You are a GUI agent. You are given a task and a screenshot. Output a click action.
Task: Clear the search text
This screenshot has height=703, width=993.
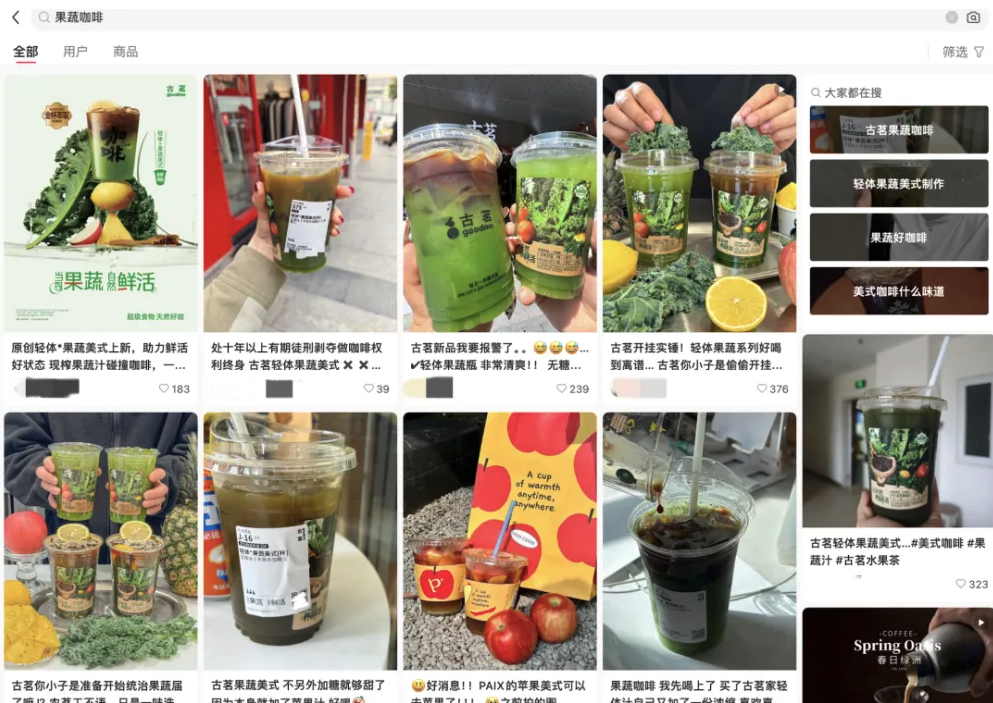(951, 17)
